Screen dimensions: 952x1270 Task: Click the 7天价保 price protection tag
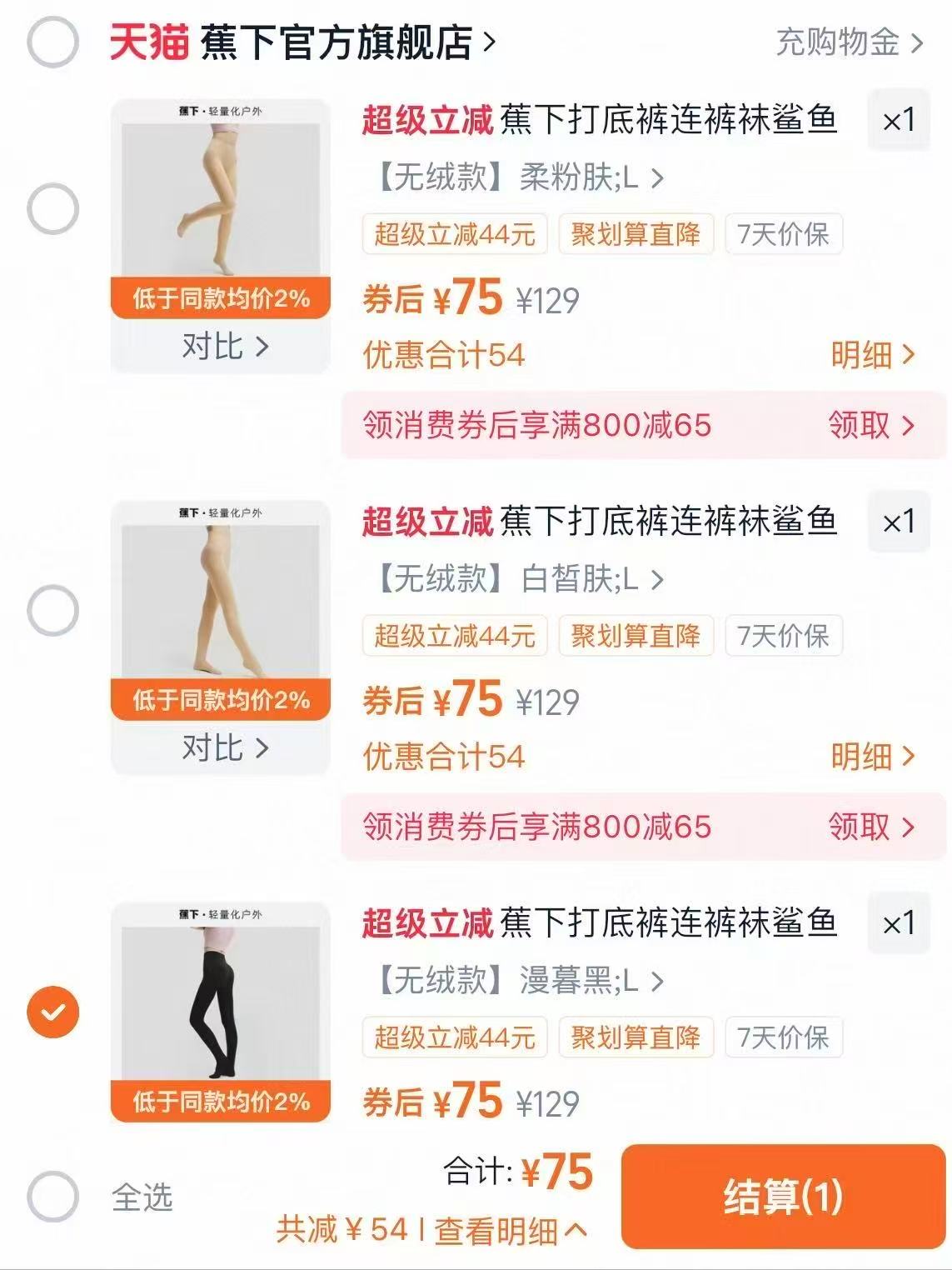tap(783, 236)
